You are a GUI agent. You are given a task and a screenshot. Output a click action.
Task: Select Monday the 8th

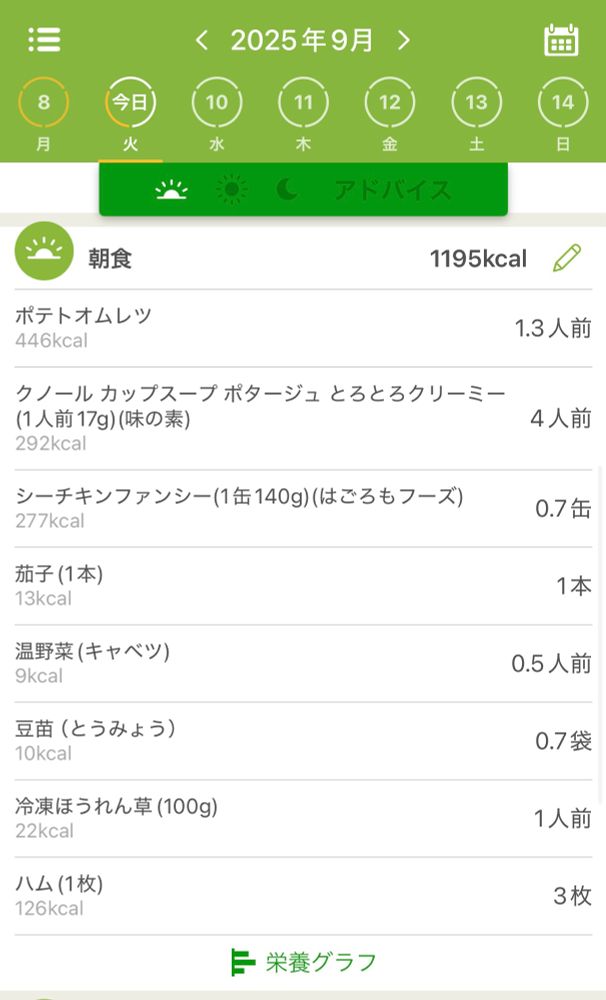click(x=43, y=103)
